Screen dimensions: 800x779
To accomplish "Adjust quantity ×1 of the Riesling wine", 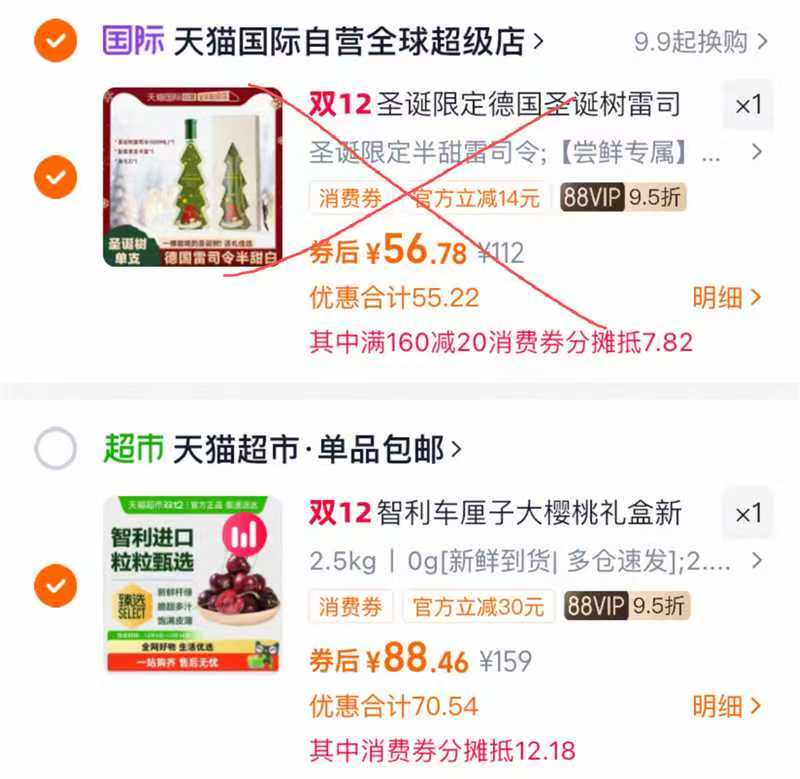I will 747,105.
